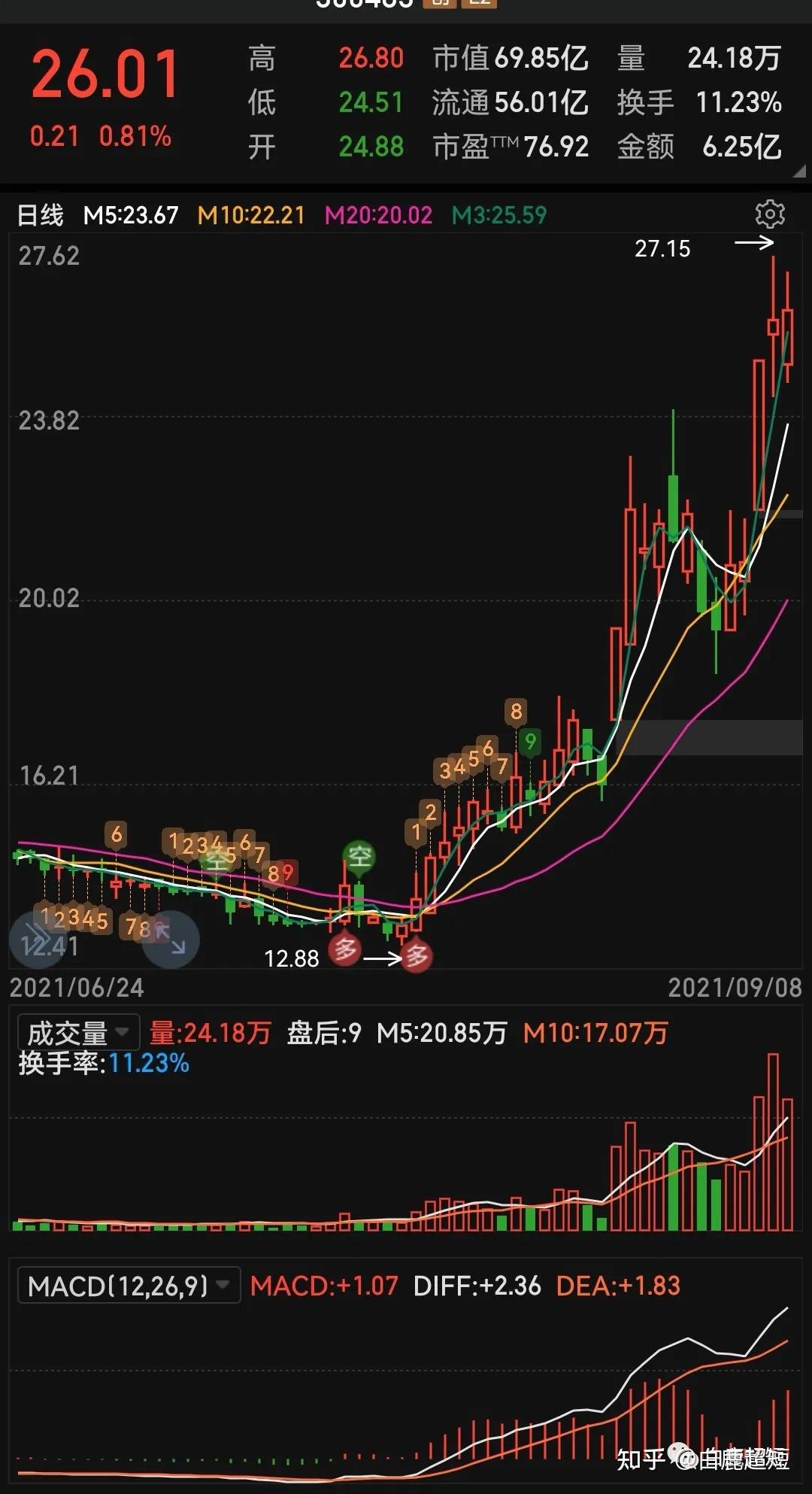Viewport: 812px width, 1494px height.
Task: Tap the red 多 bullish signal marker
Action: [x=417, y=957]
